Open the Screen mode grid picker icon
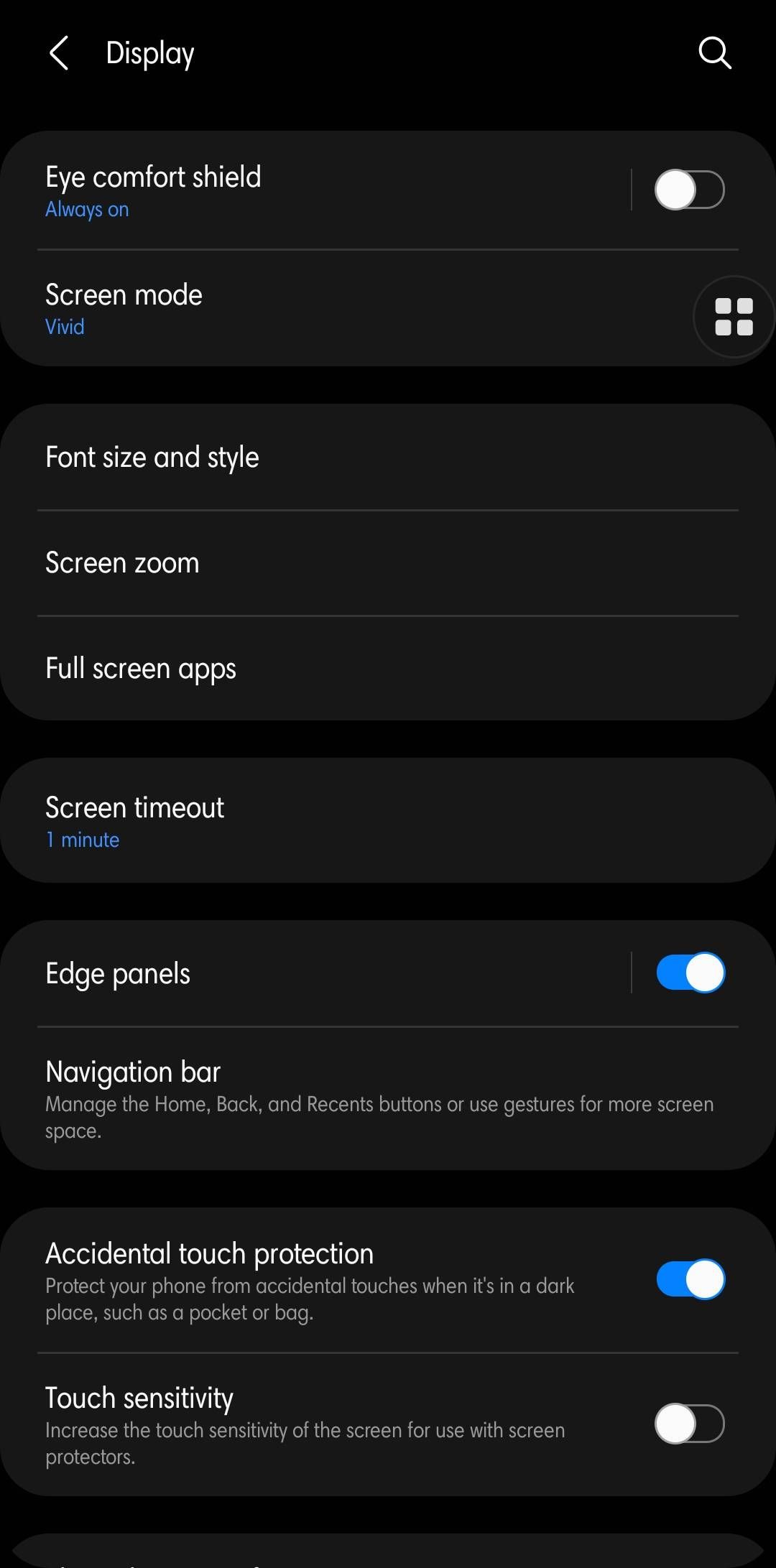This screenshot has height=1568, width=776. point(733,316)
